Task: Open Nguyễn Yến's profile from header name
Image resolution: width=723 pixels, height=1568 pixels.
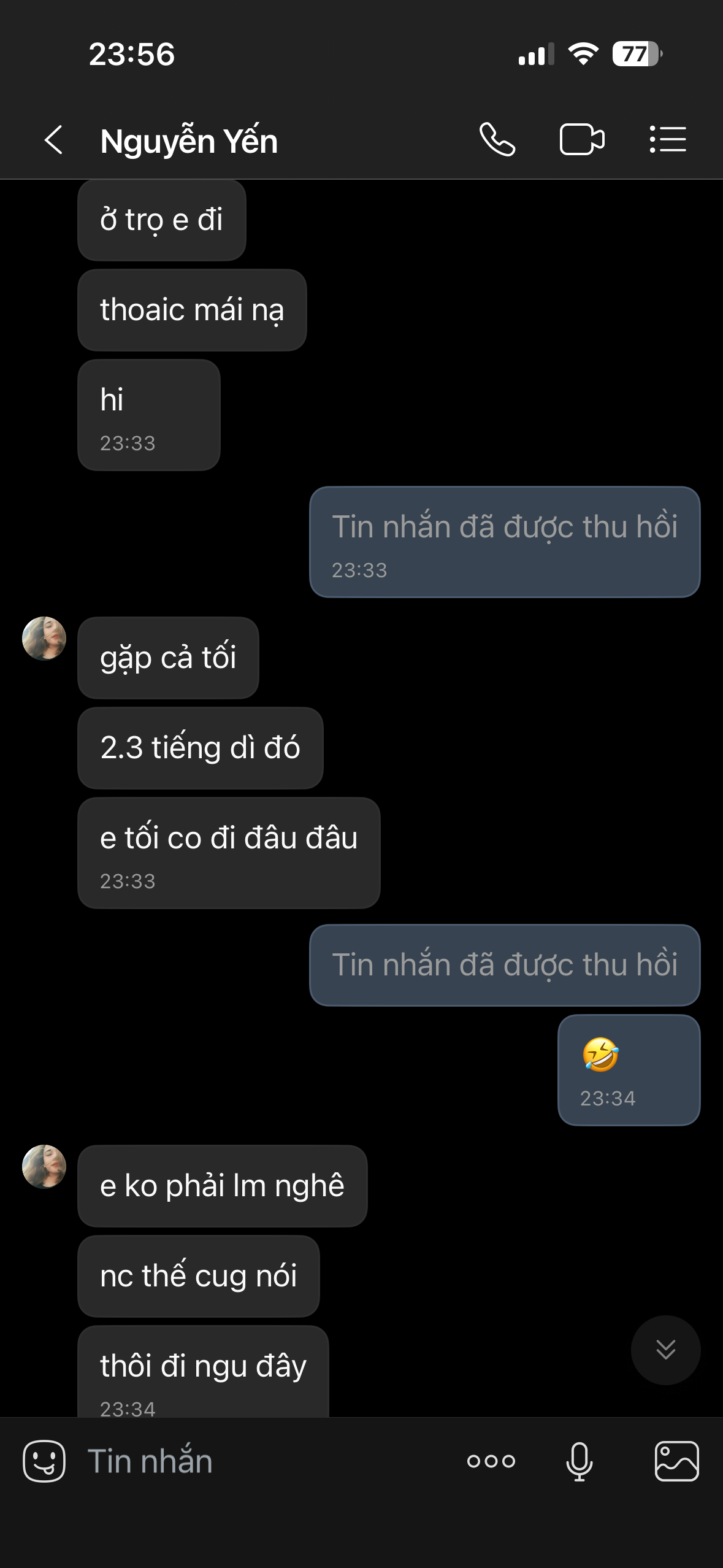Action: point(189,141)
